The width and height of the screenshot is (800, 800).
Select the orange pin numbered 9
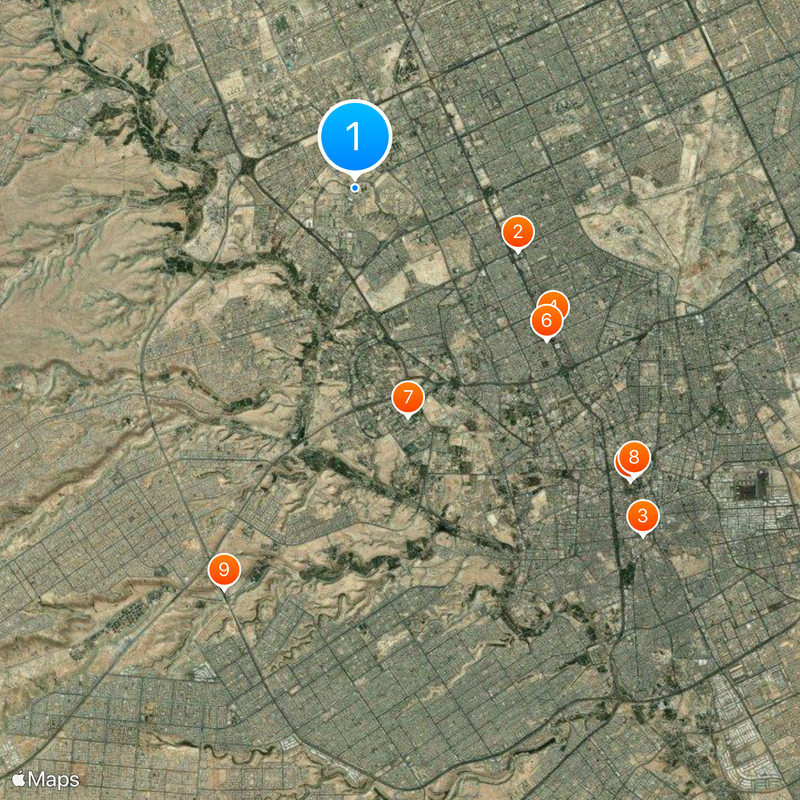[224, 570]
